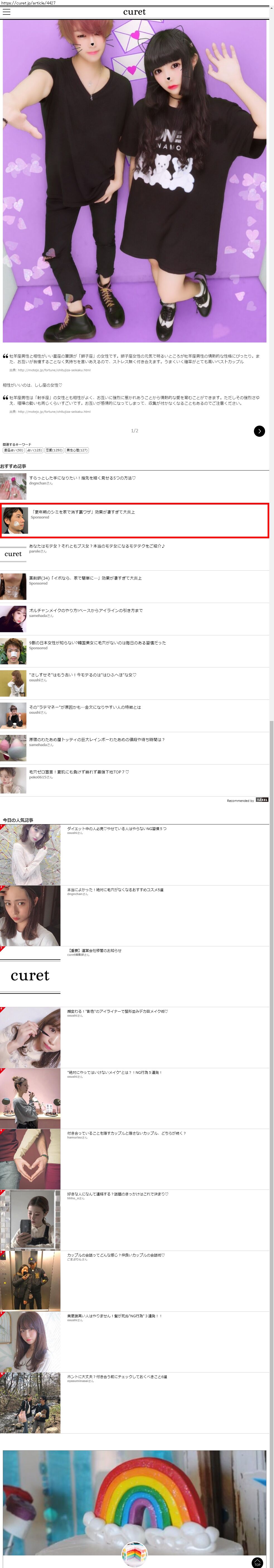Open article あなたはモテ女?それともブス女?
This screenshot has height=1568, width=274.
[x=96, y=546]
